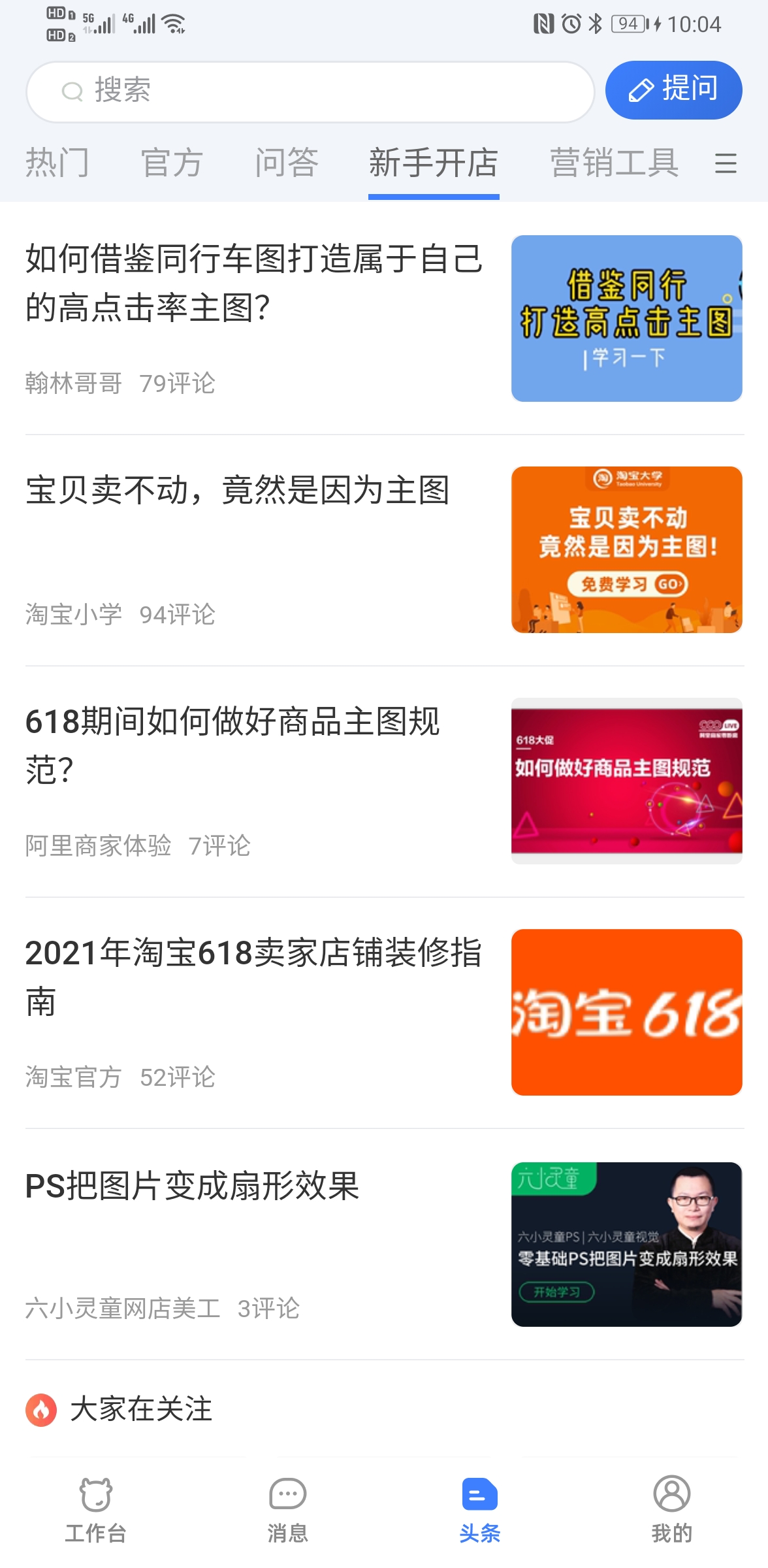Open 2021年淘宝618卖家店铺装修指南
This screenshot has width=768, height=1568.
(253, 976)
